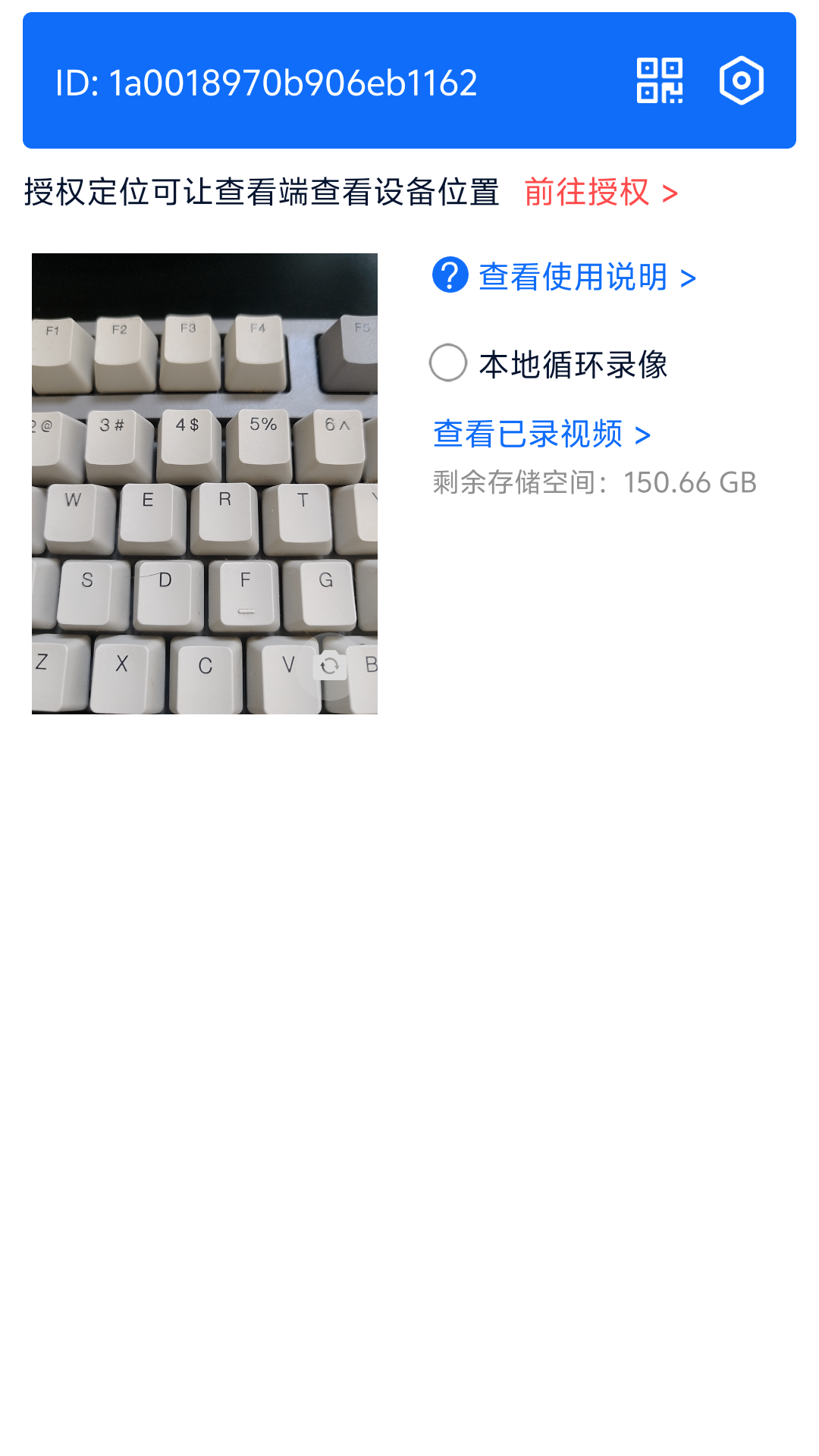The height and width of the screenshot is (1456, 819).
Task: Select the device ID in the header
Action: coord(267,83)
